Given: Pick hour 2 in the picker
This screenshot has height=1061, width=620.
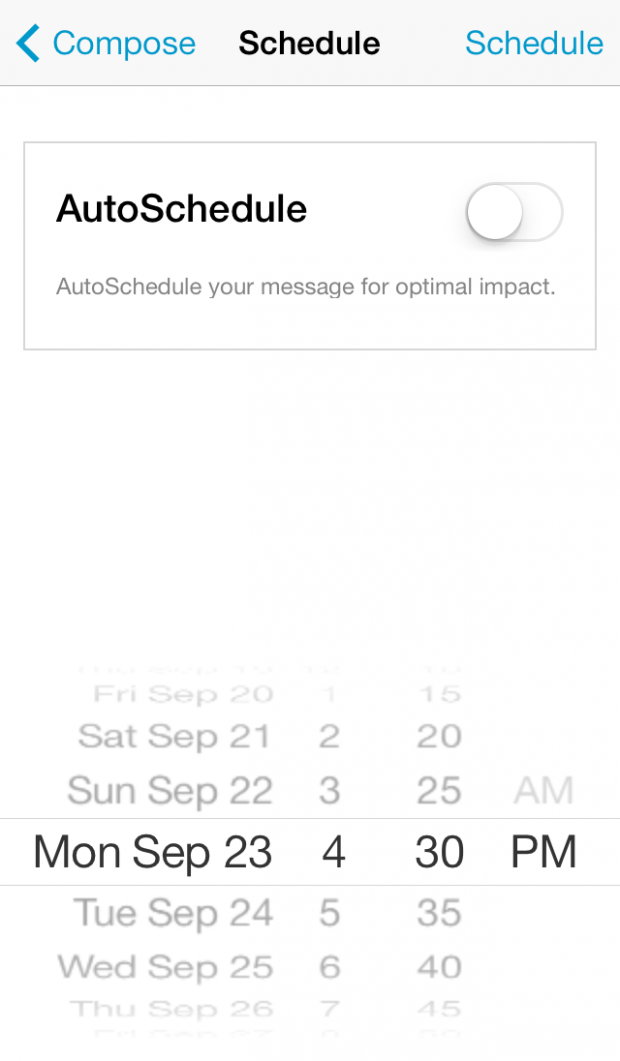Looking at the screenshot, I should pos(330,737).
